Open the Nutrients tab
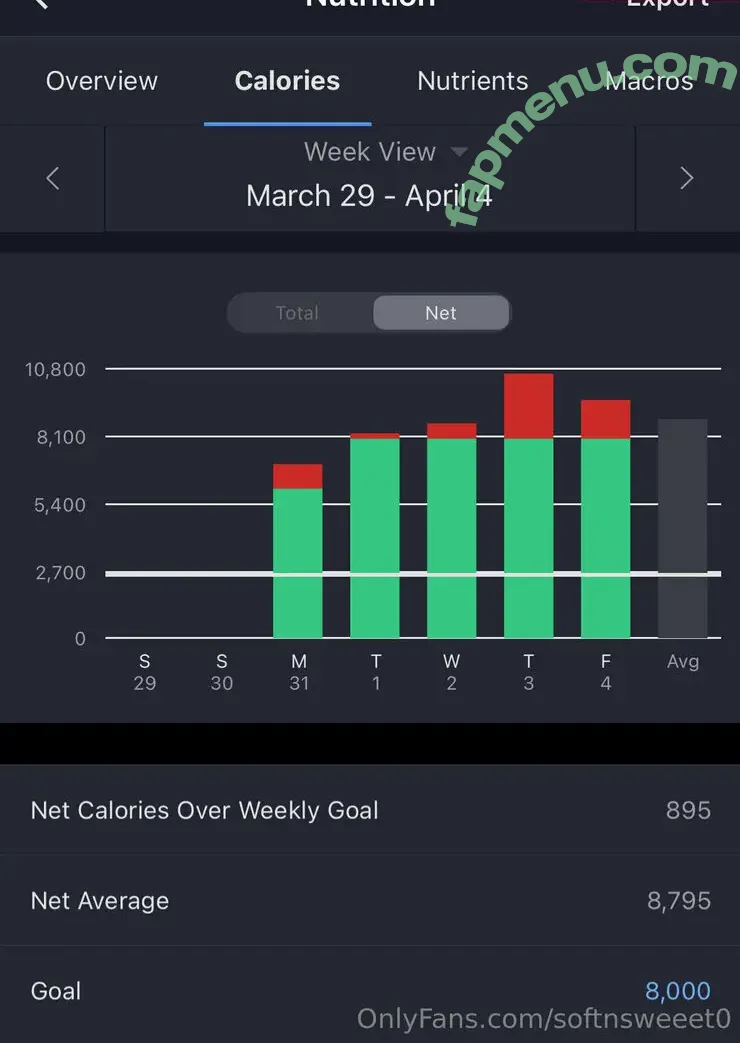Image resolution: width=740 pixels, height=1043 pixels. click(x=472, y=81)
